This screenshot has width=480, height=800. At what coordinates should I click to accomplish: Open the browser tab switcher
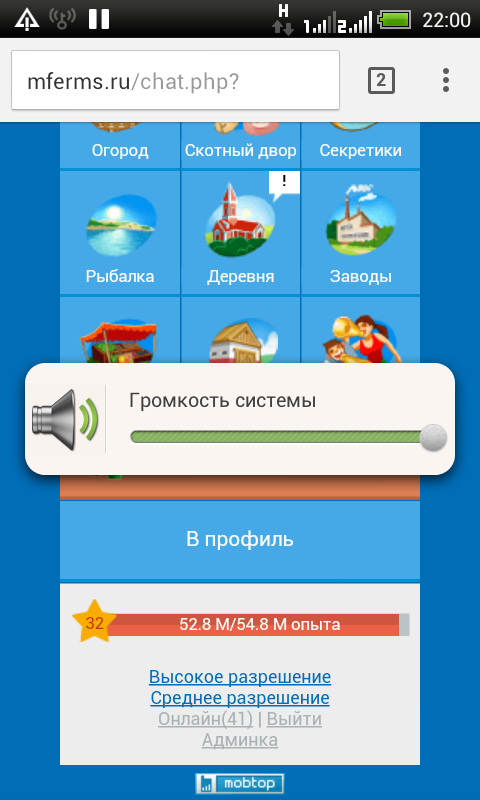[382, 81]
